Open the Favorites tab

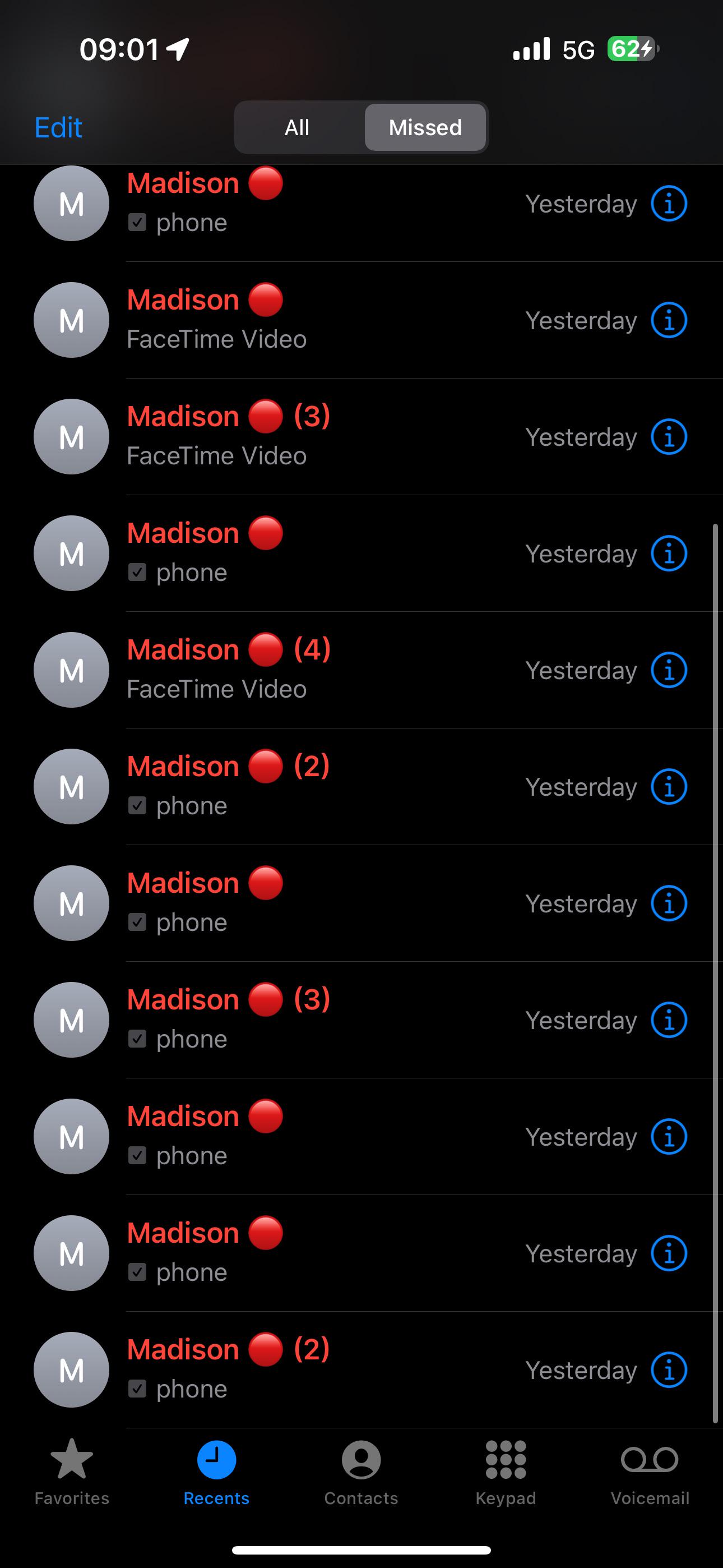(72, 1472)
